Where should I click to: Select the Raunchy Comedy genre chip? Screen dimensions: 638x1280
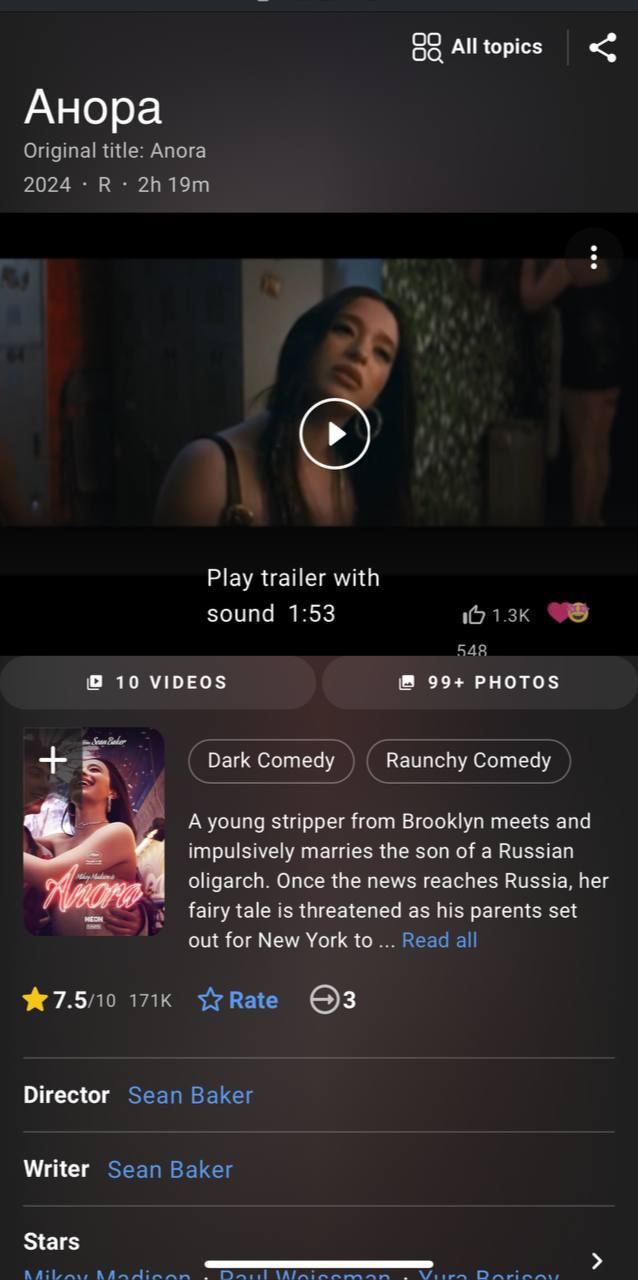click(468, 761)
